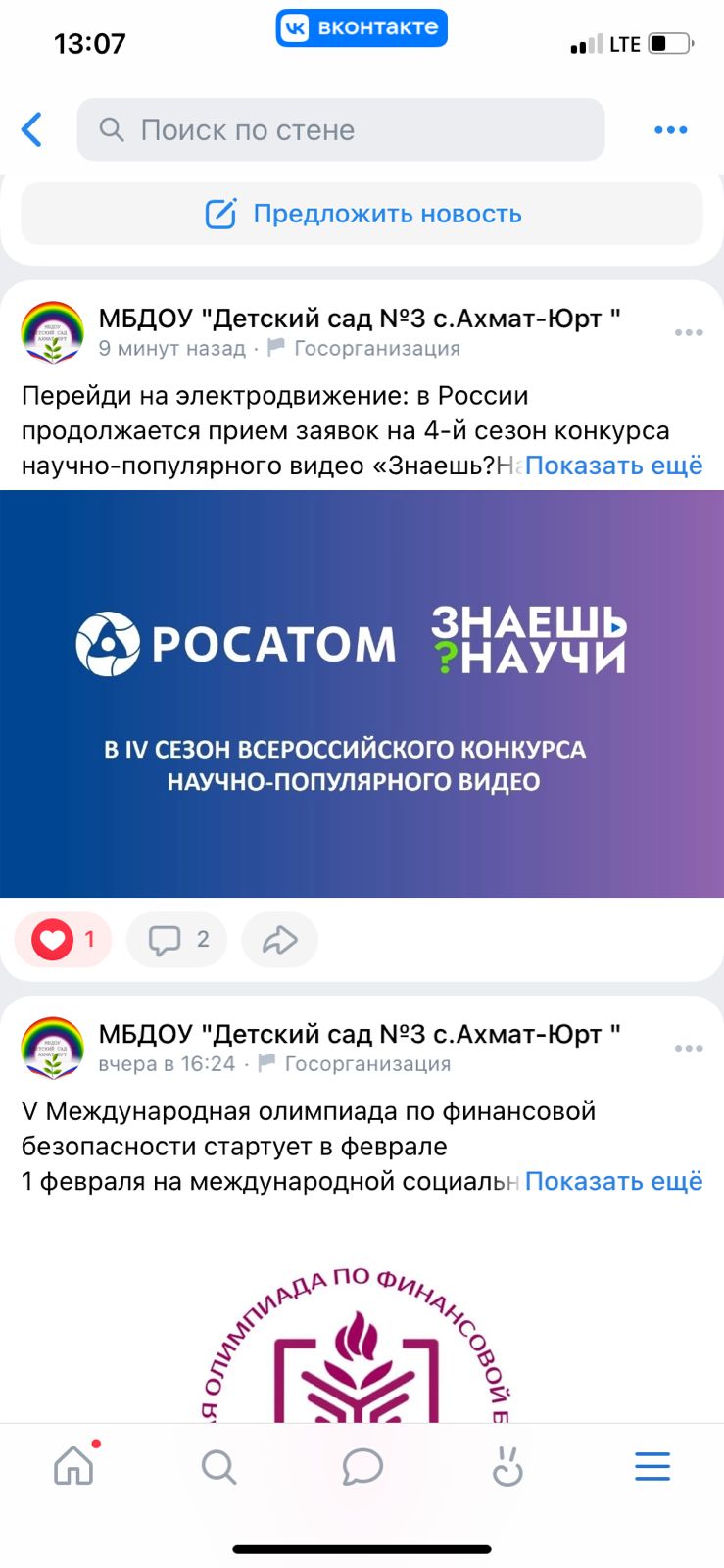Open comments on the Rosatom contest post
Viewport: 724px width, 1568px height.
(x=177, y=940)
